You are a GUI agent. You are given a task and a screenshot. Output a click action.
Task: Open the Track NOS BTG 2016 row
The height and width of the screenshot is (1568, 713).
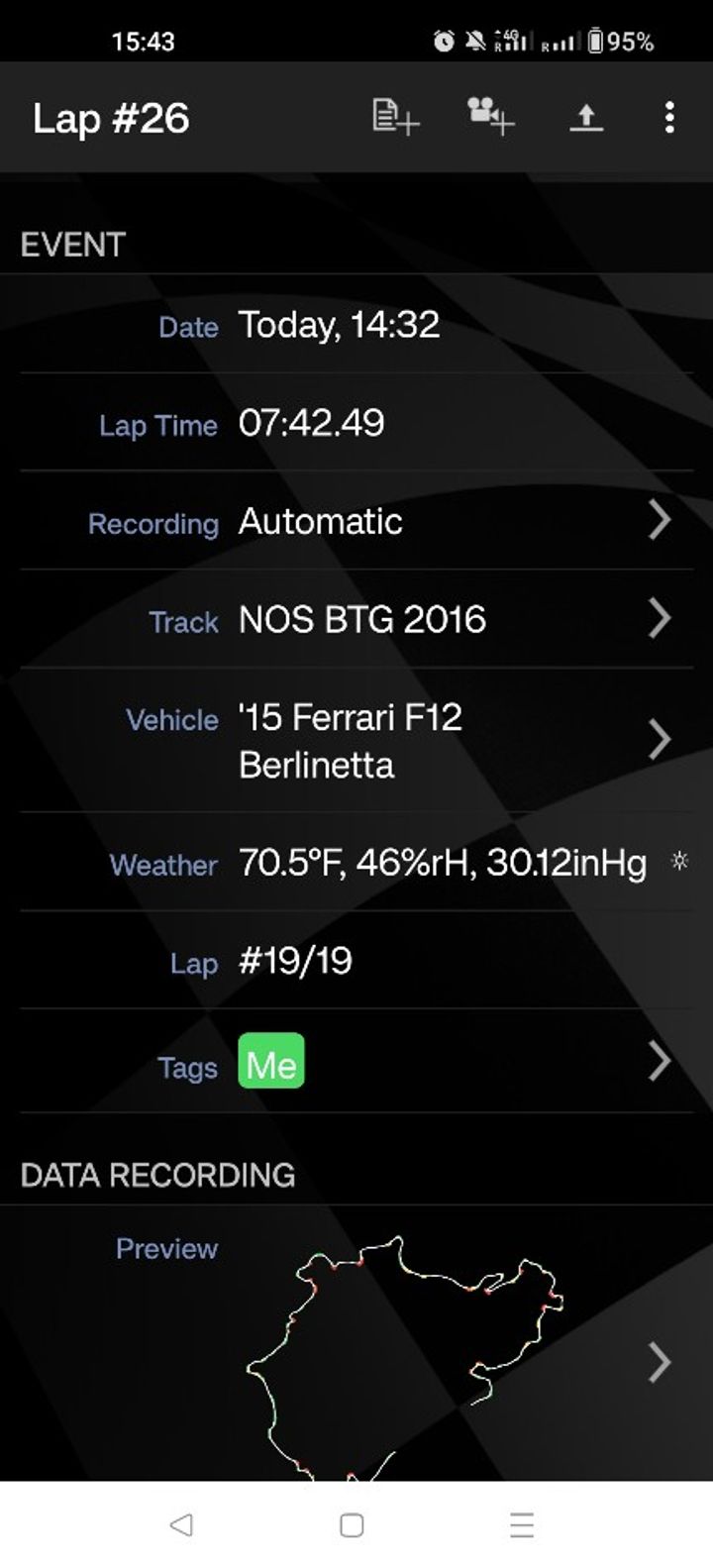click(x=356, y=619)
